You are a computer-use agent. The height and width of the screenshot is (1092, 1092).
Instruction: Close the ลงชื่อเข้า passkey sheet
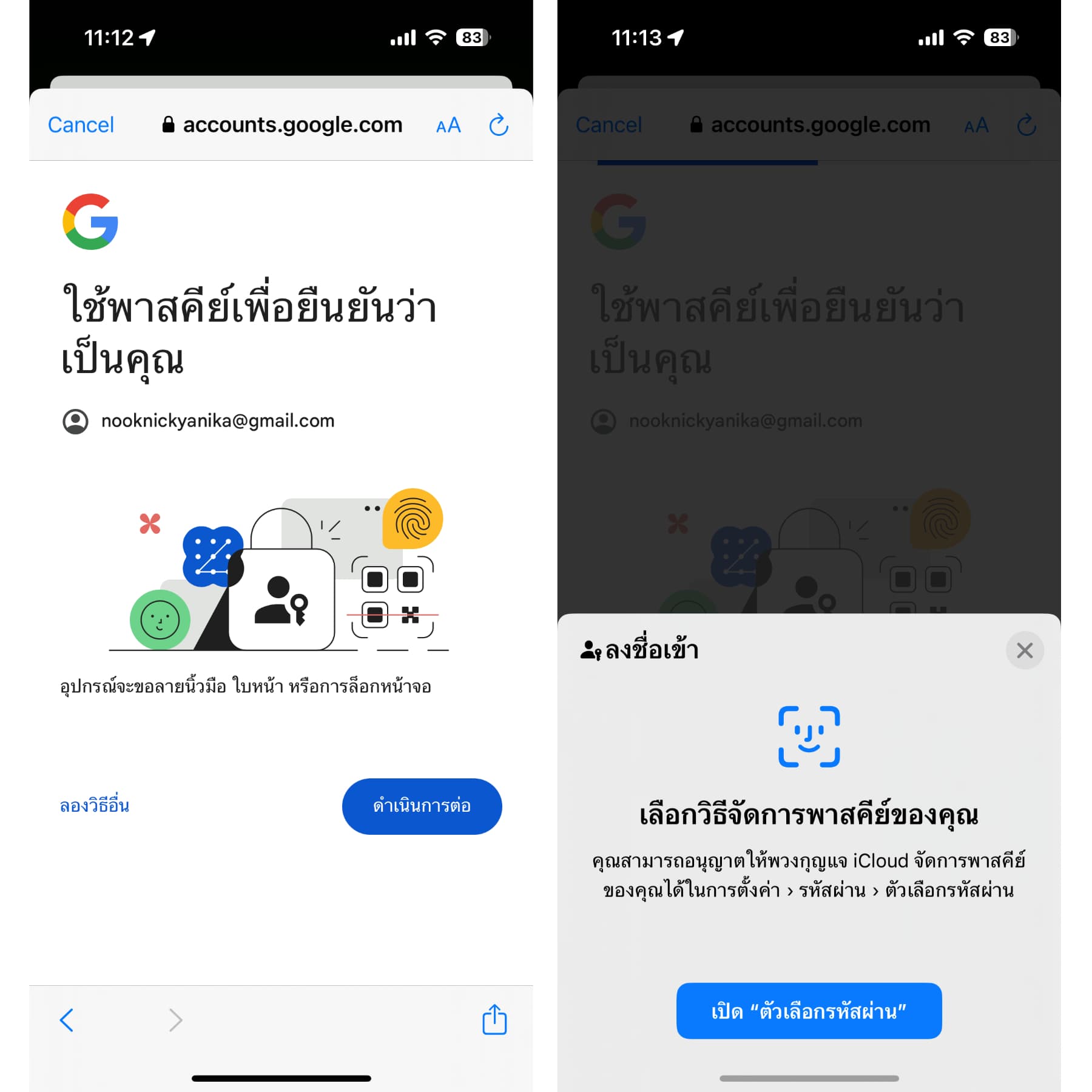[x=1024, y=650]
